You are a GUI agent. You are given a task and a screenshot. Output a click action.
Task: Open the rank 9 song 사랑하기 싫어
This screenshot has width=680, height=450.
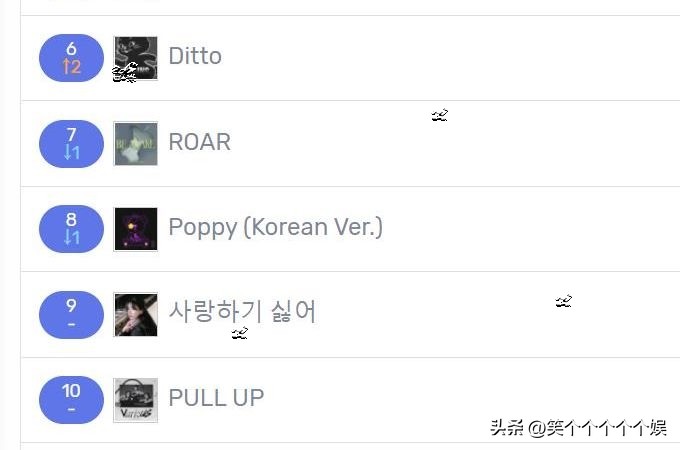point(242,313)
